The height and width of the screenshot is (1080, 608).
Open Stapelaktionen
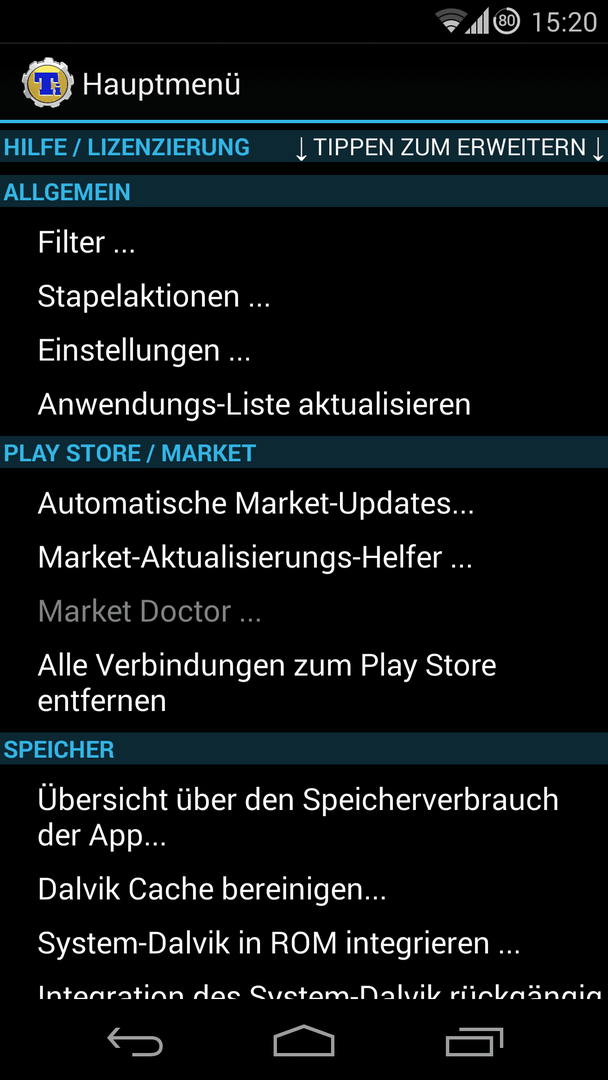pyautogui.click(x=304, y=296)
